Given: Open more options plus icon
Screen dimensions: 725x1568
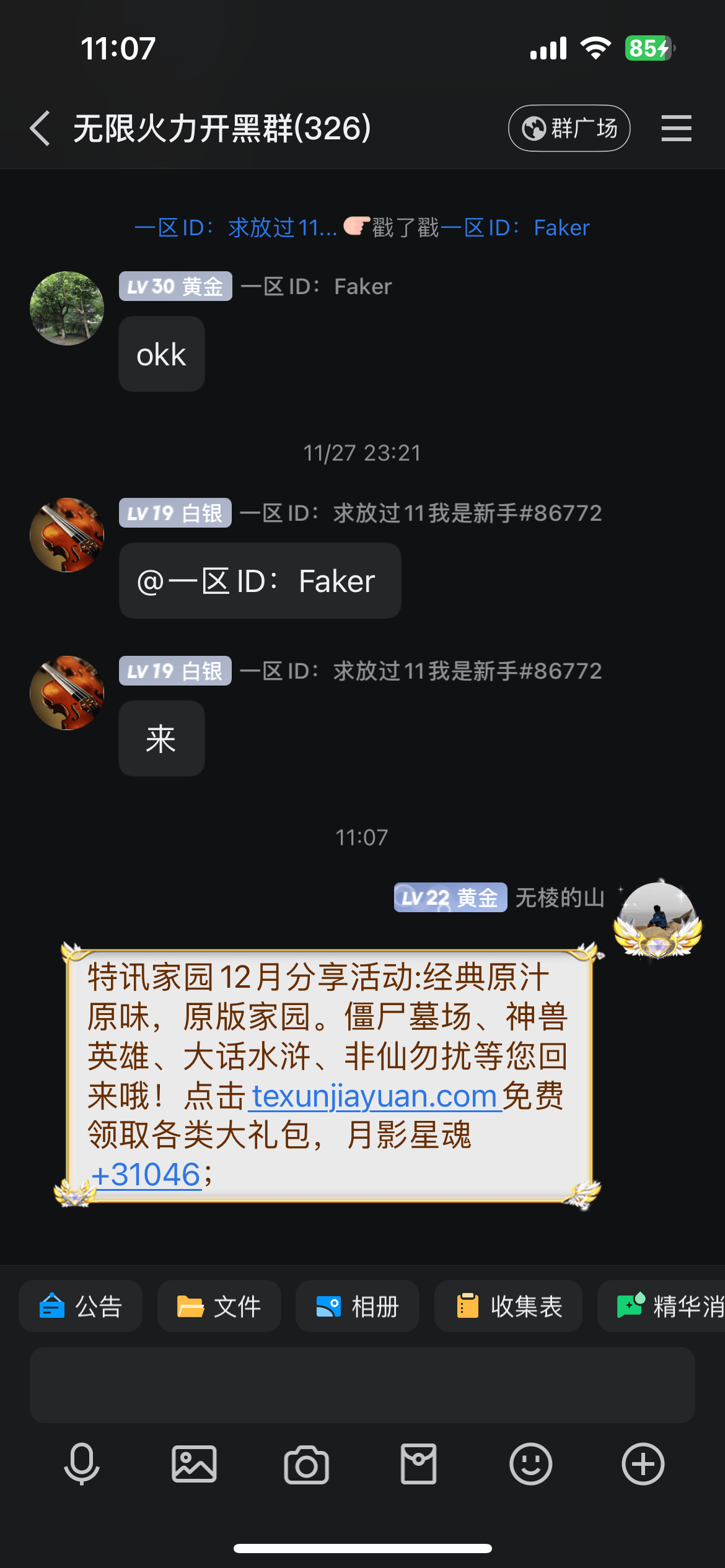Looking at the screenshot, I should [643, 1464].
